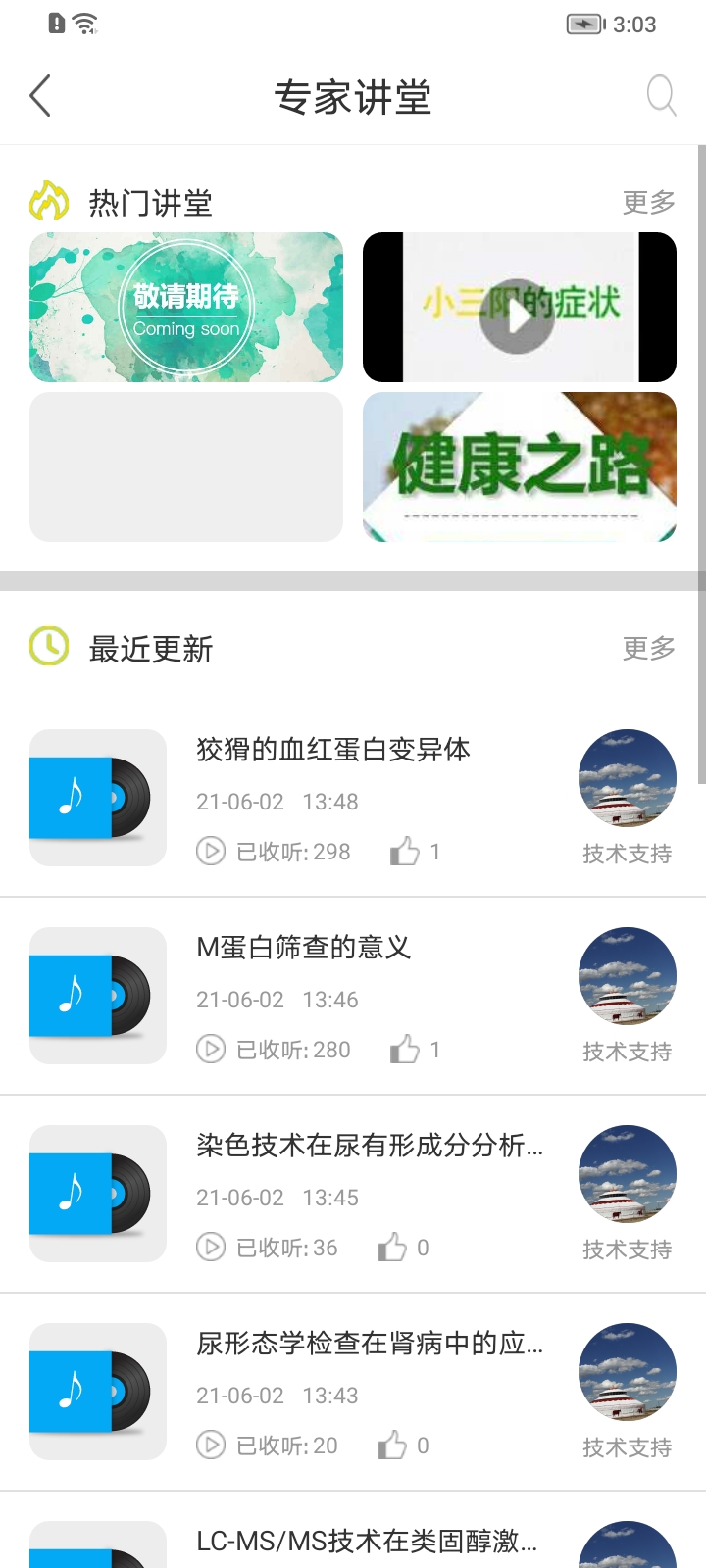This screenshot has width=706, height=1568.
Task: Open search in 专家讲堂 page
Action: pos(659,95)
